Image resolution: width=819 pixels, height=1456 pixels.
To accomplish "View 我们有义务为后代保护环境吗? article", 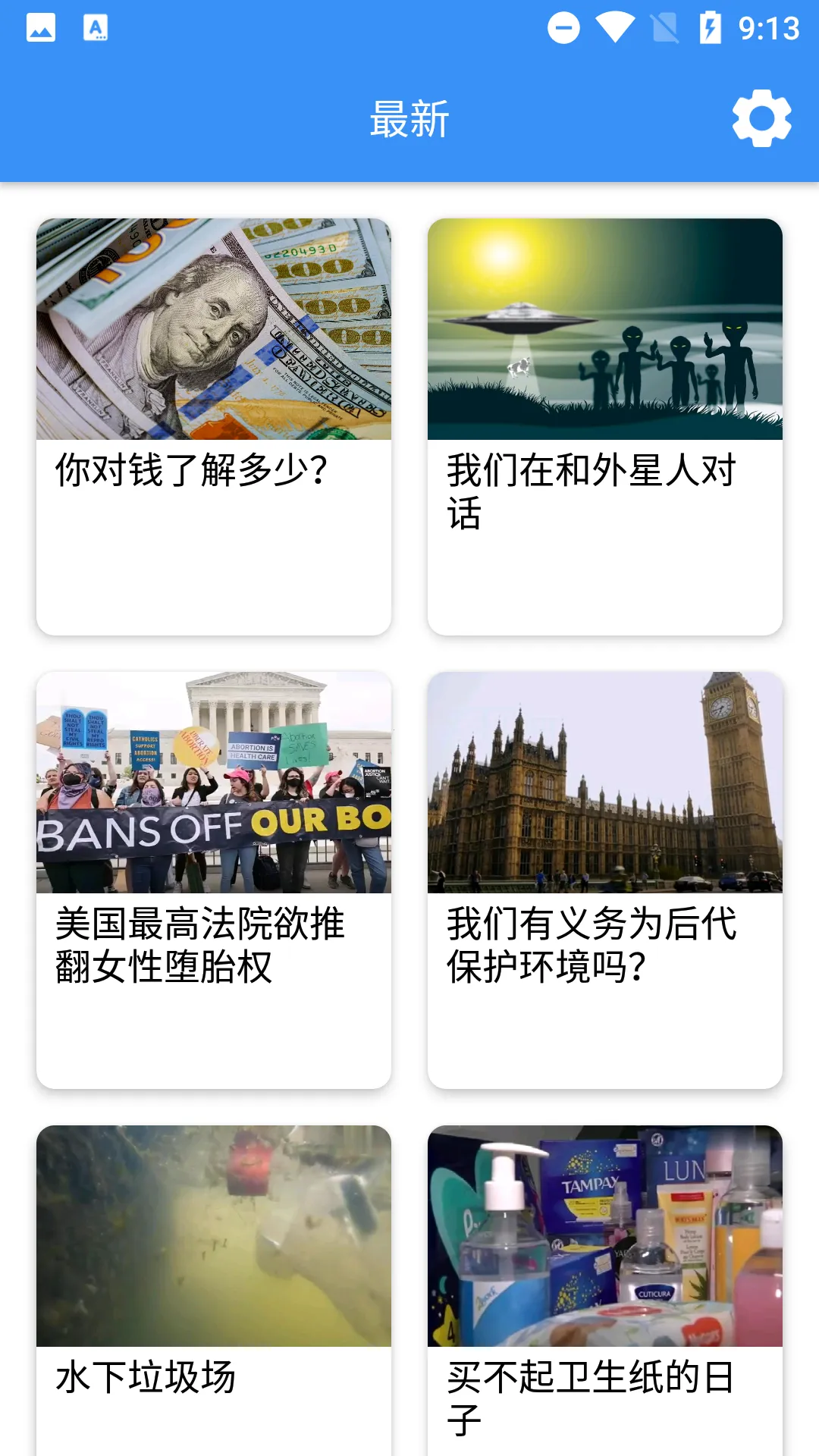I will (x=604, y=880).
